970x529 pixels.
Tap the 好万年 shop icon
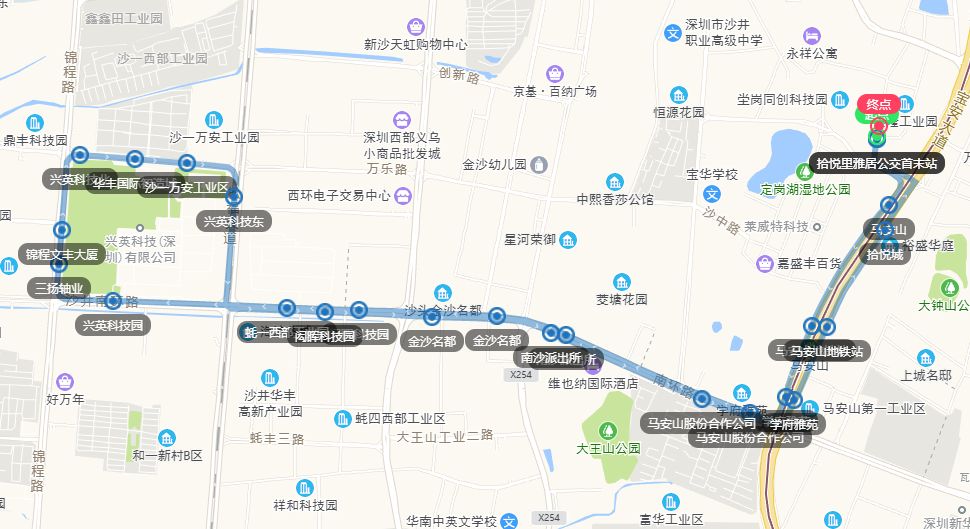point(66,381)
